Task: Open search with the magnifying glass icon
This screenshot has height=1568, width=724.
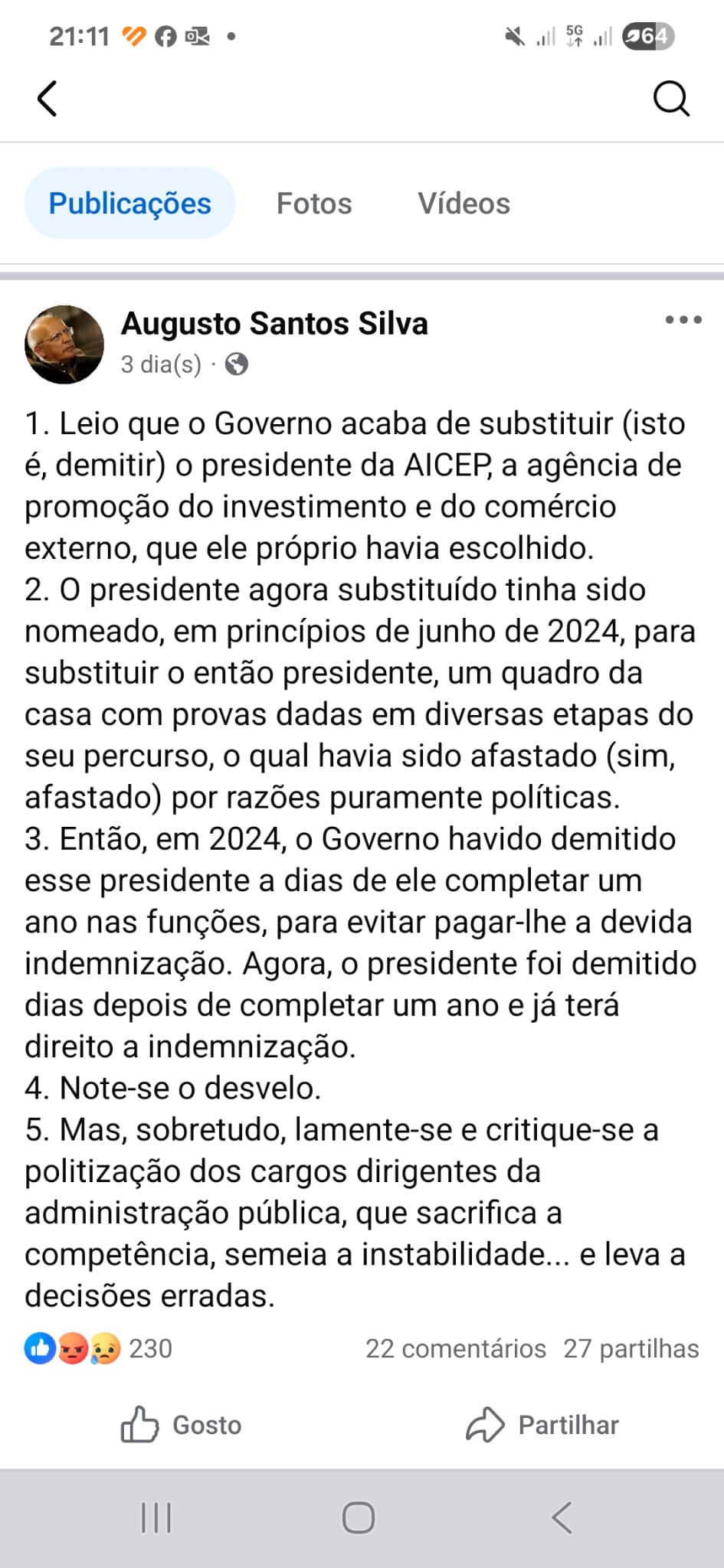Action: click(671, 99)
